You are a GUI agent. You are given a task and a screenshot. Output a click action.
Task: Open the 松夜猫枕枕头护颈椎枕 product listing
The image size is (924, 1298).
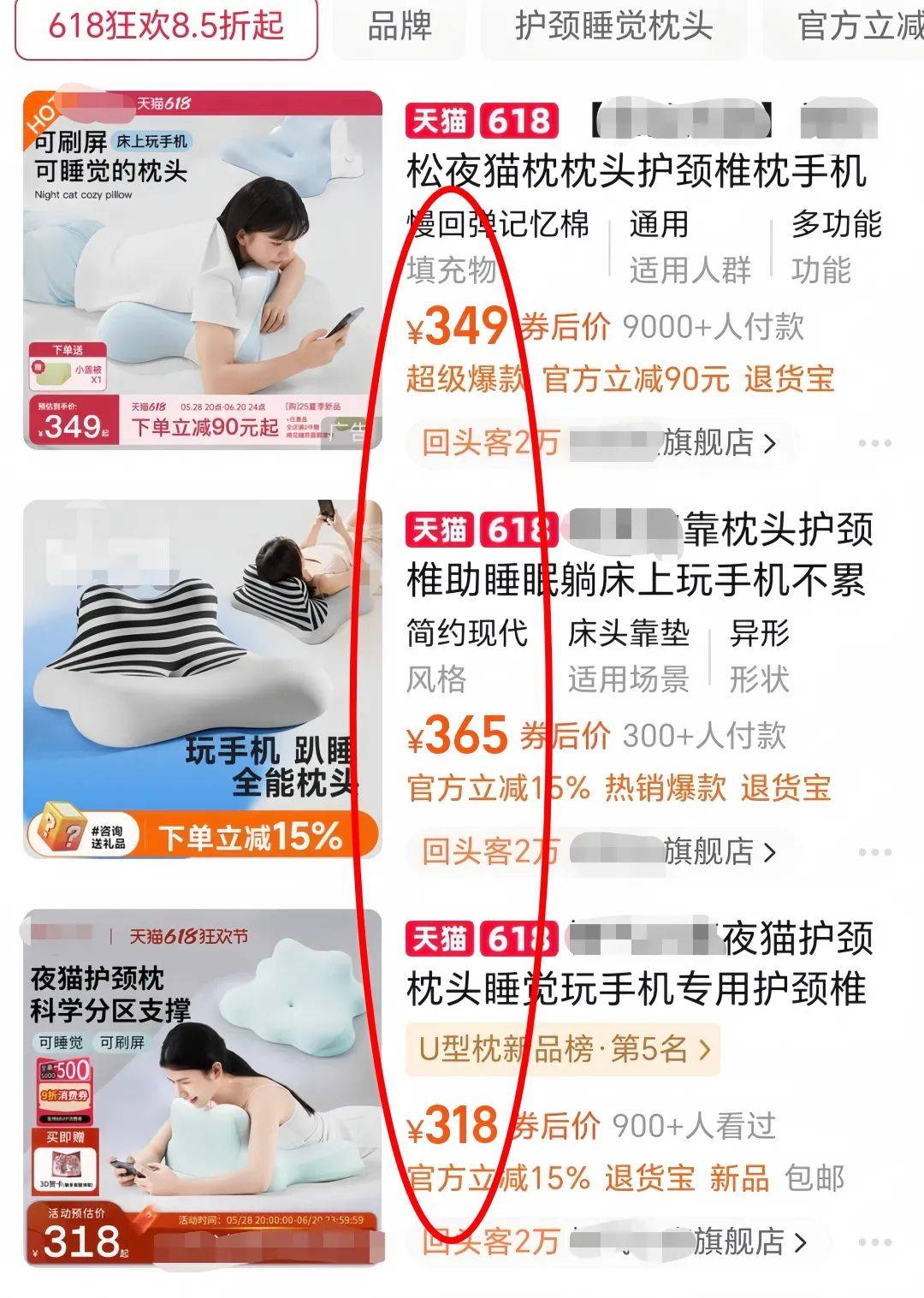tap(637, 172)
